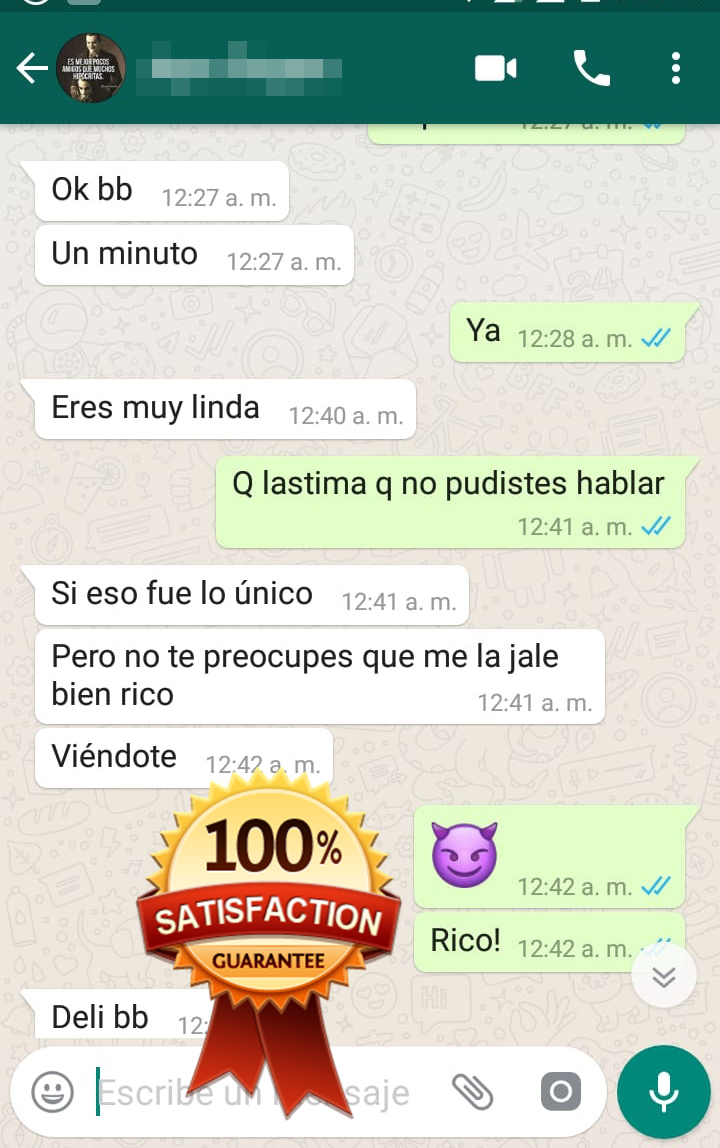Attach a file with the paperclip

pyautogui.click(x=472, y=1092)
